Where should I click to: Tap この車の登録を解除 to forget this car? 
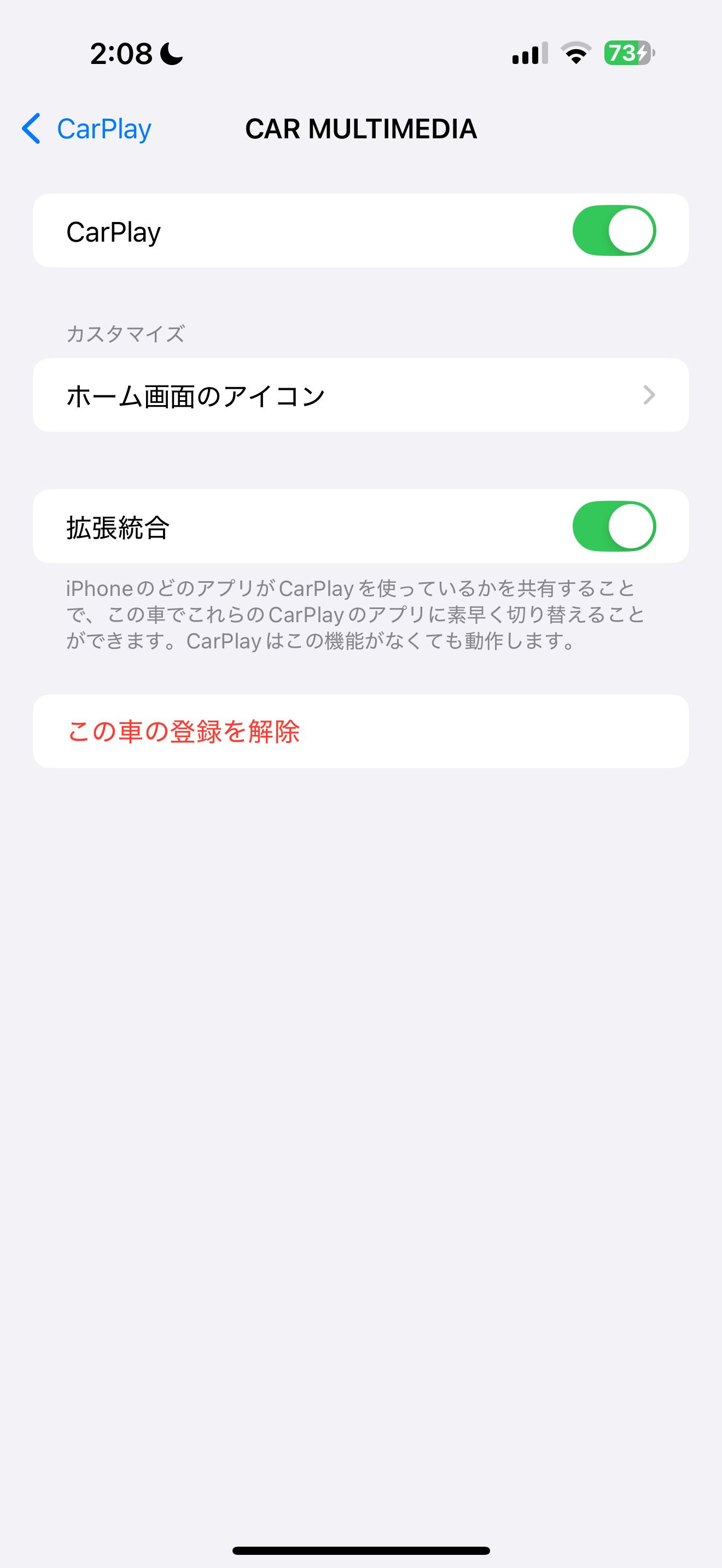click(x=184, y=731)
